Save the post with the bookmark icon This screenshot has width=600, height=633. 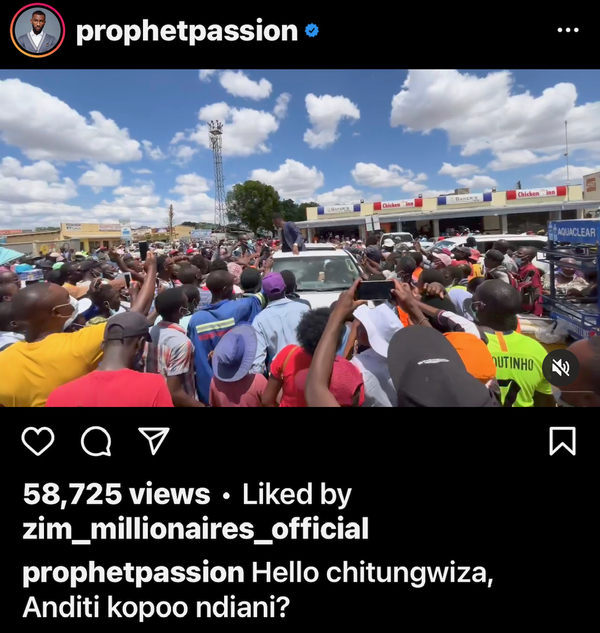(x=563, y=440)
